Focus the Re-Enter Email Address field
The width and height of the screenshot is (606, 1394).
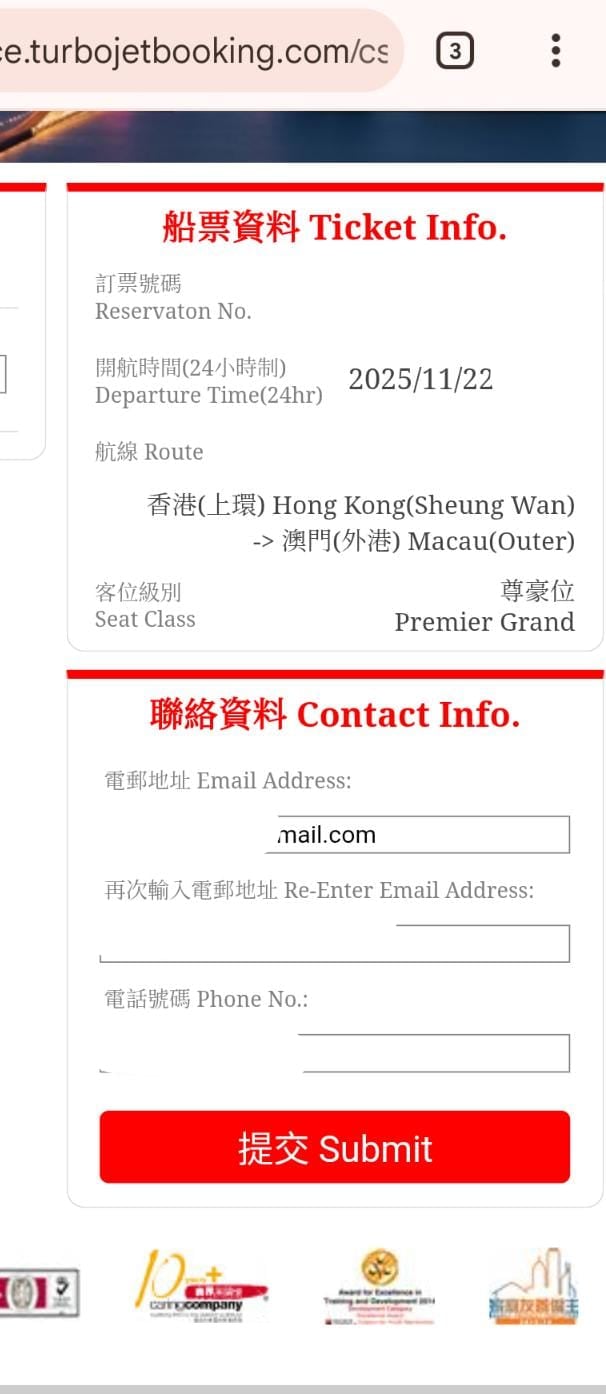[x=335, y=944]
